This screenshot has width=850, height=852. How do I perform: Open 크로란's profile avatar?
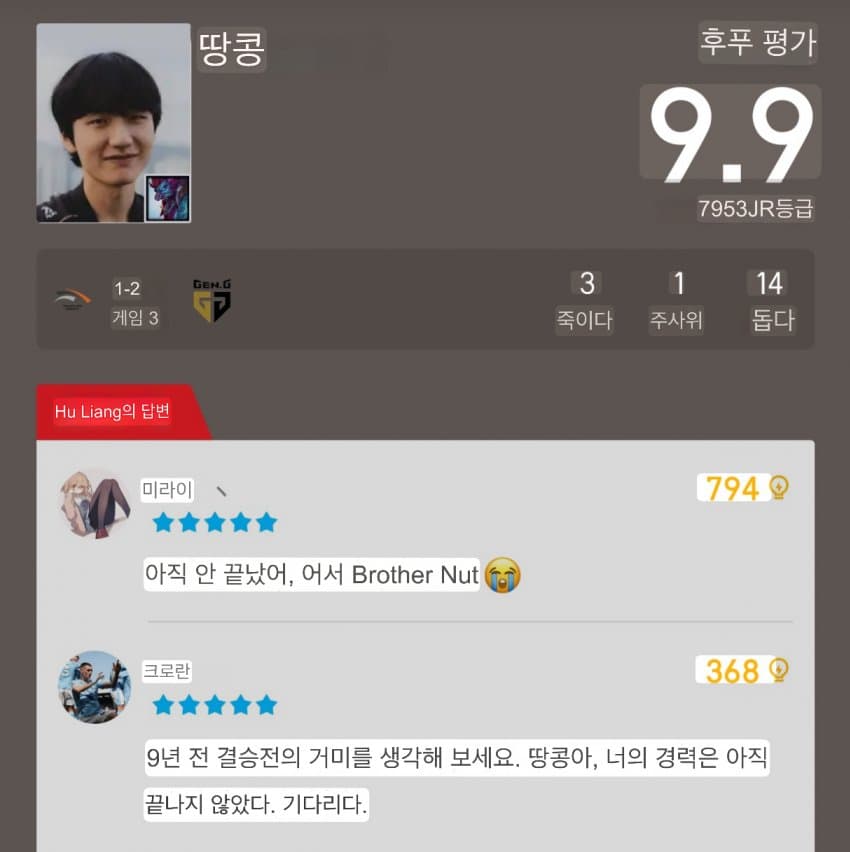(94, 687)
